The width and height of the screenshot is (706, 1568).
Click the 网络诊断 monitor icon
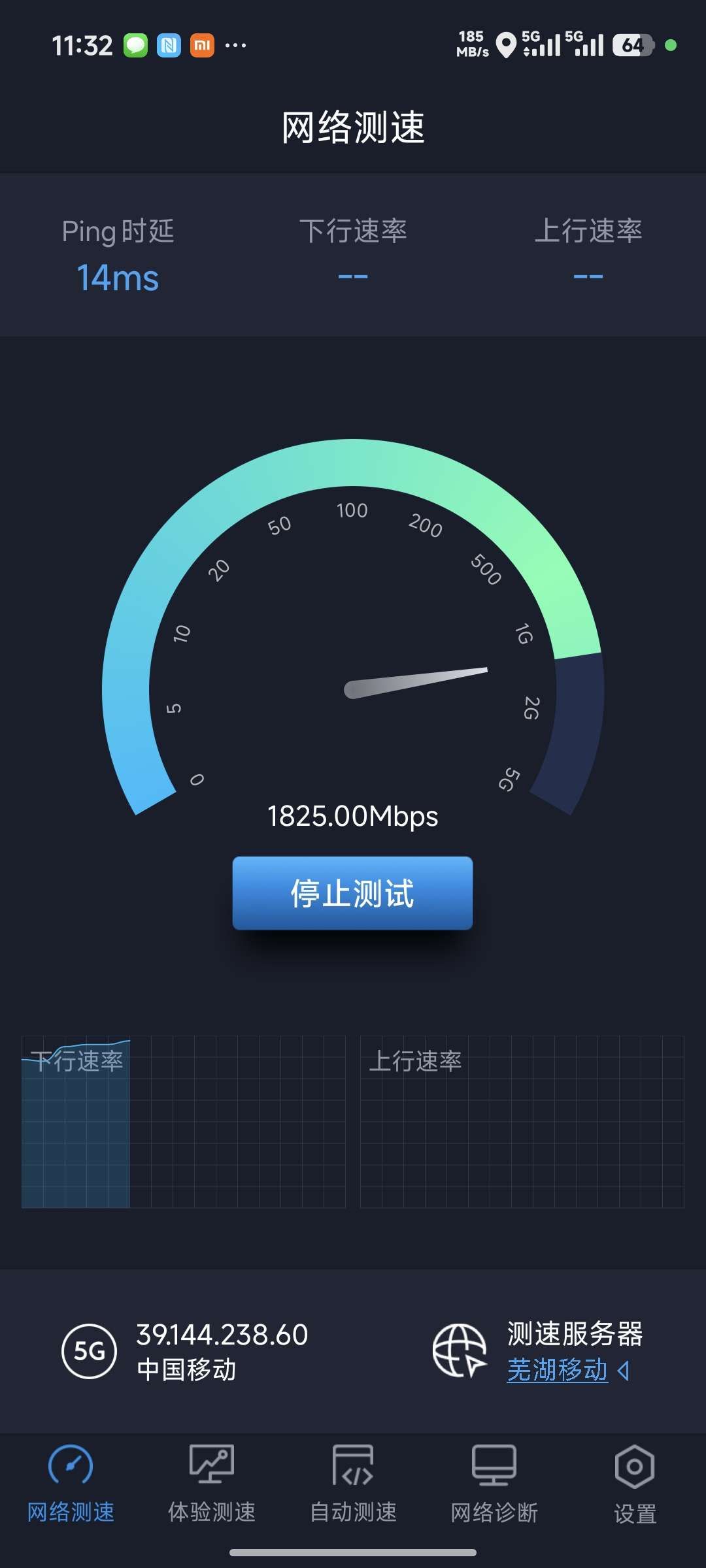[494, 1463]
